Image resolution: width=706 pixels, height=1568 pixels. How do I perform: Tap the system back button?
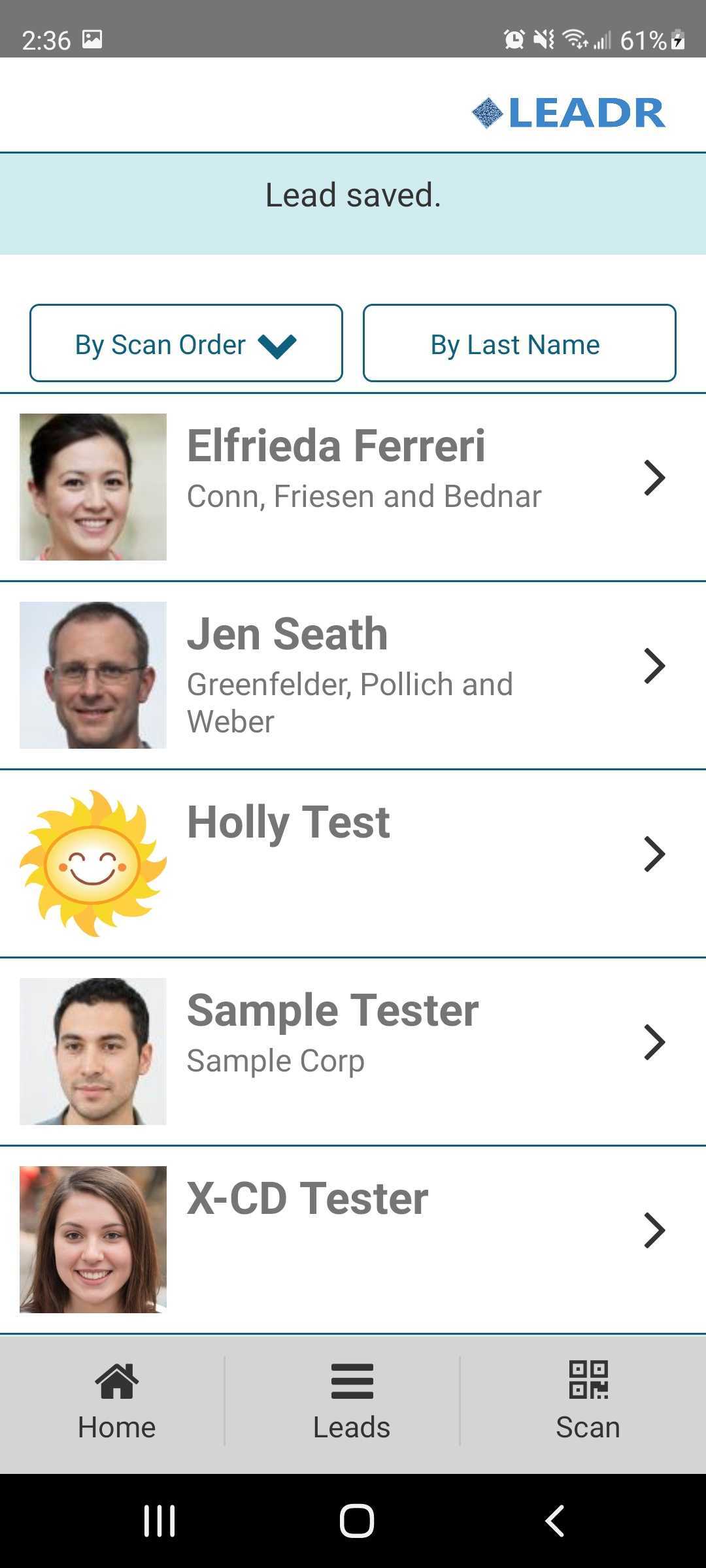555,1521
